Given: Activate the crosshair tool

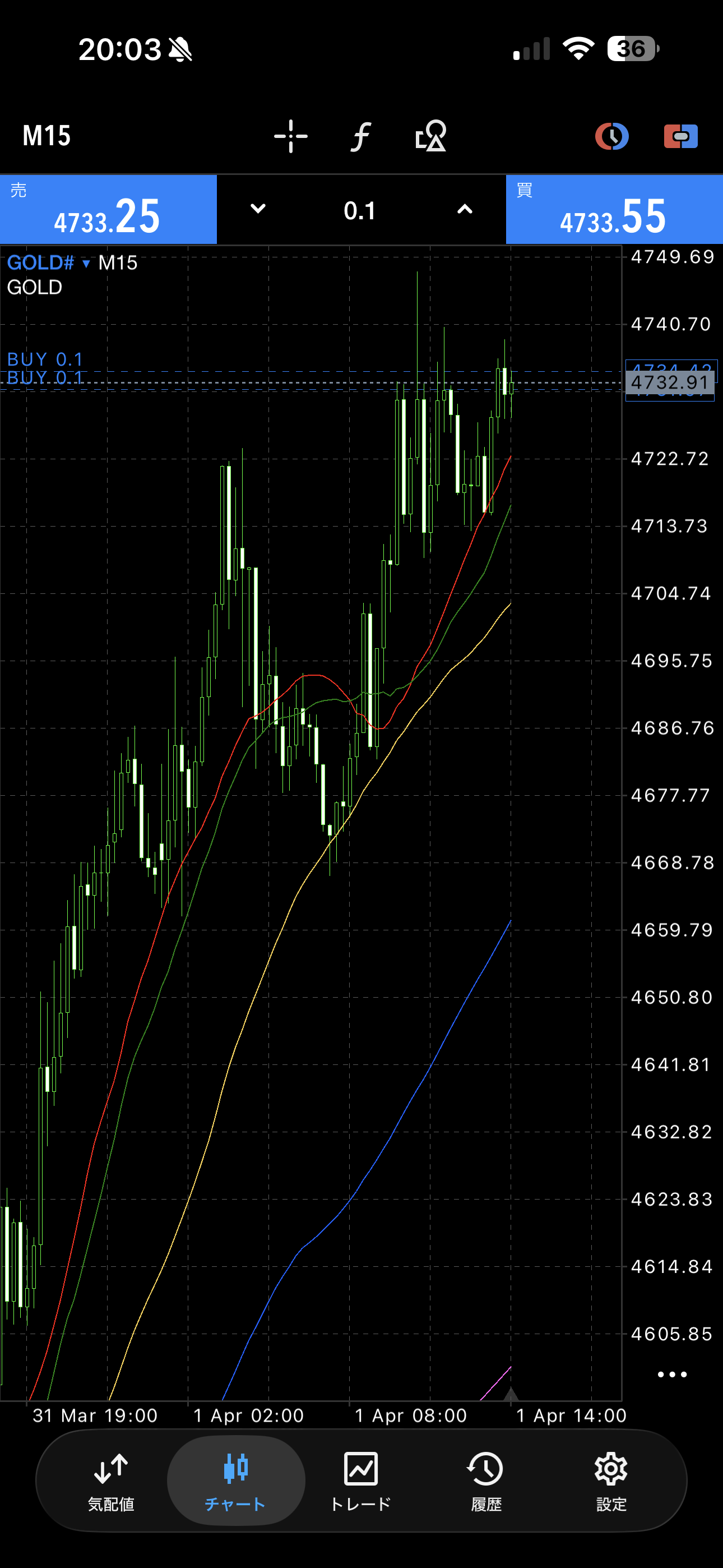Looking at the screenshot, I should click(x=290, y=136).
